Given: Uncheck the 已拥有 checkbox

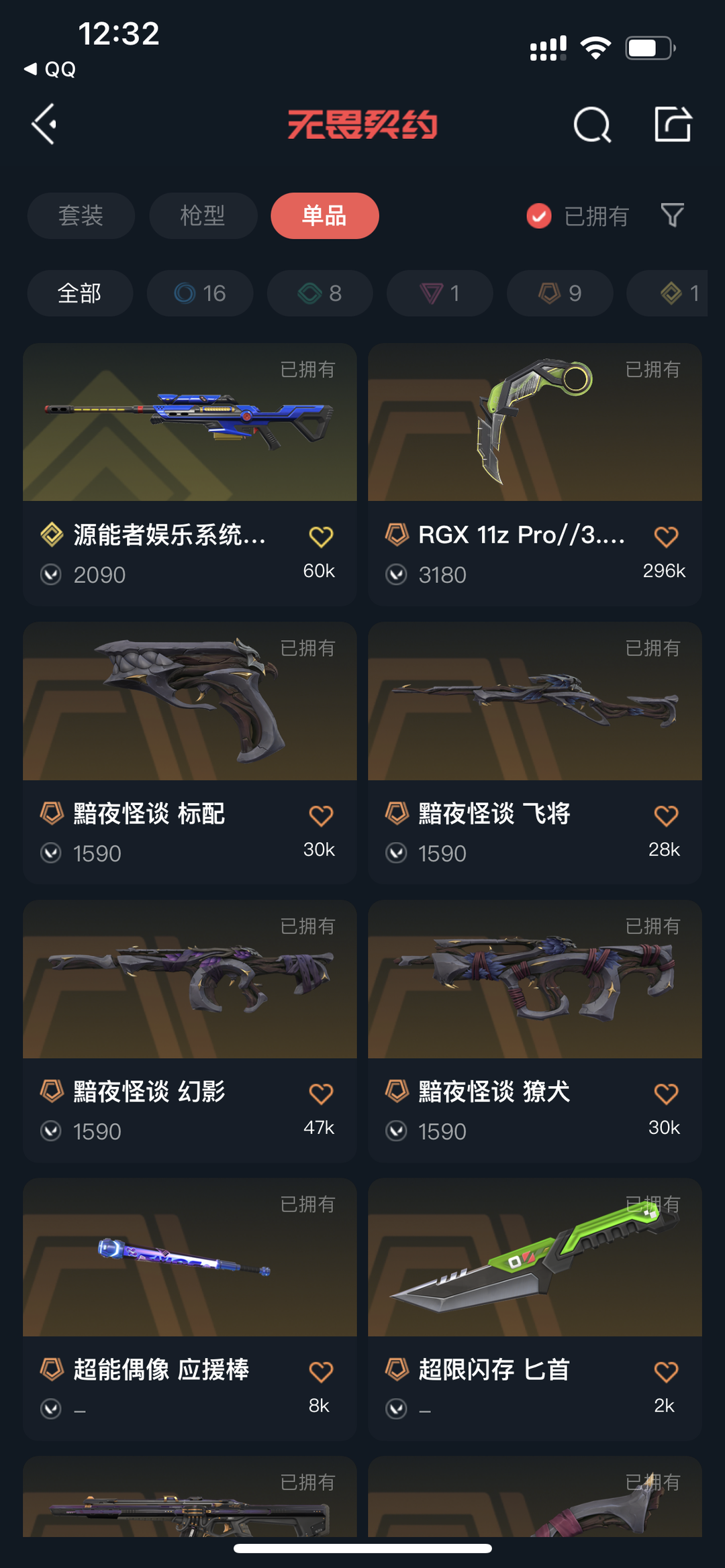Looking at the screenshot, I should (x=539, y=216).
